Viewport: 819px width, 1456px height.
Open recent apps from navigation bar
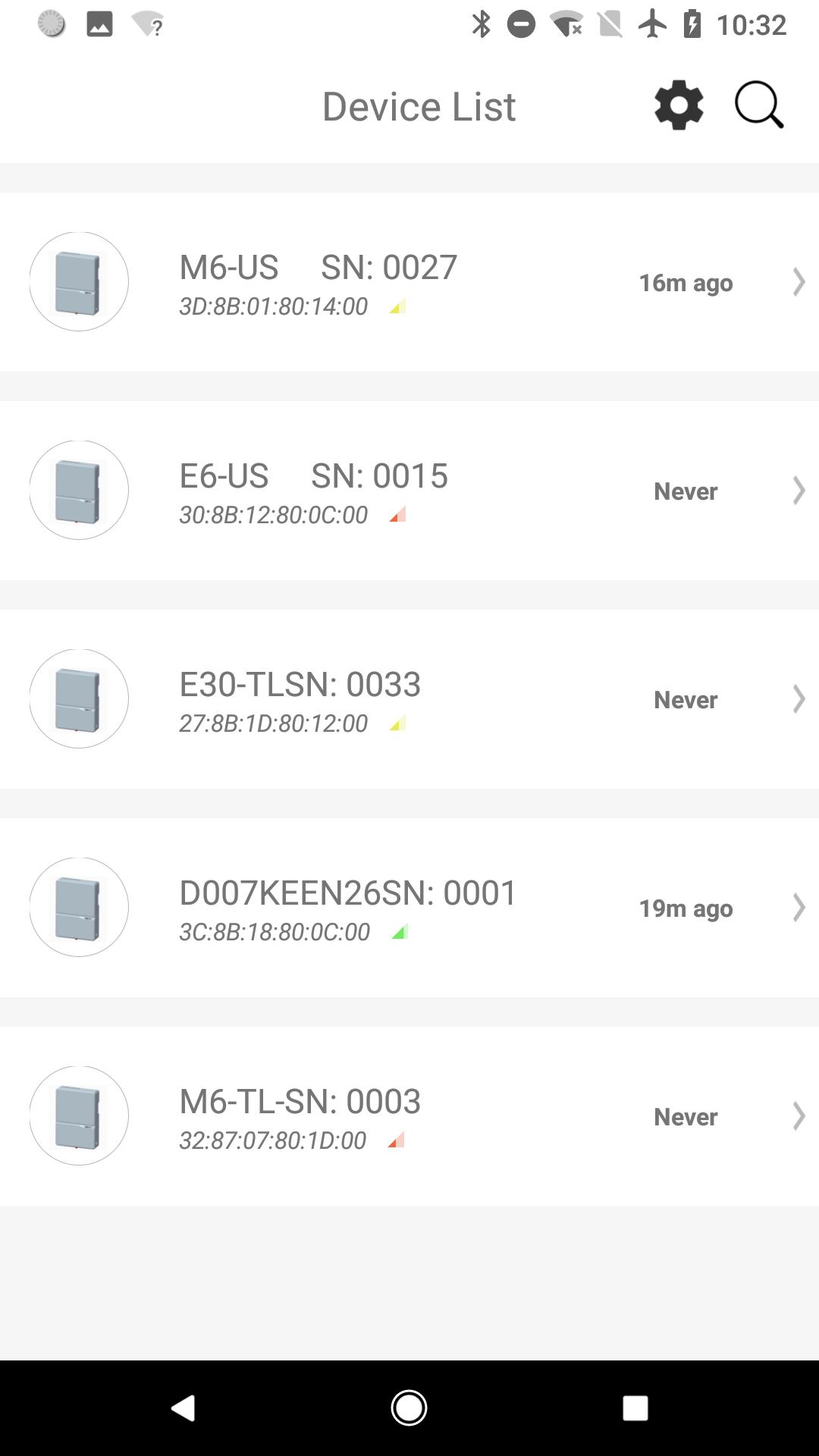pos(635,1408)
